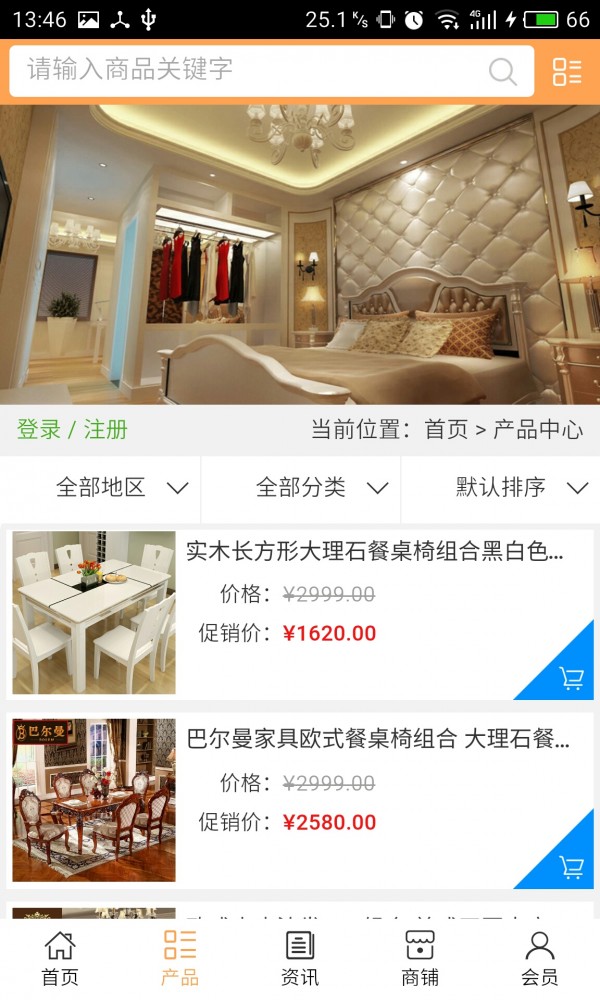Open the 实木长方形大理石餐桌椅组合 product
This screenshot has height=1000, width=600.
click(374, 551)
